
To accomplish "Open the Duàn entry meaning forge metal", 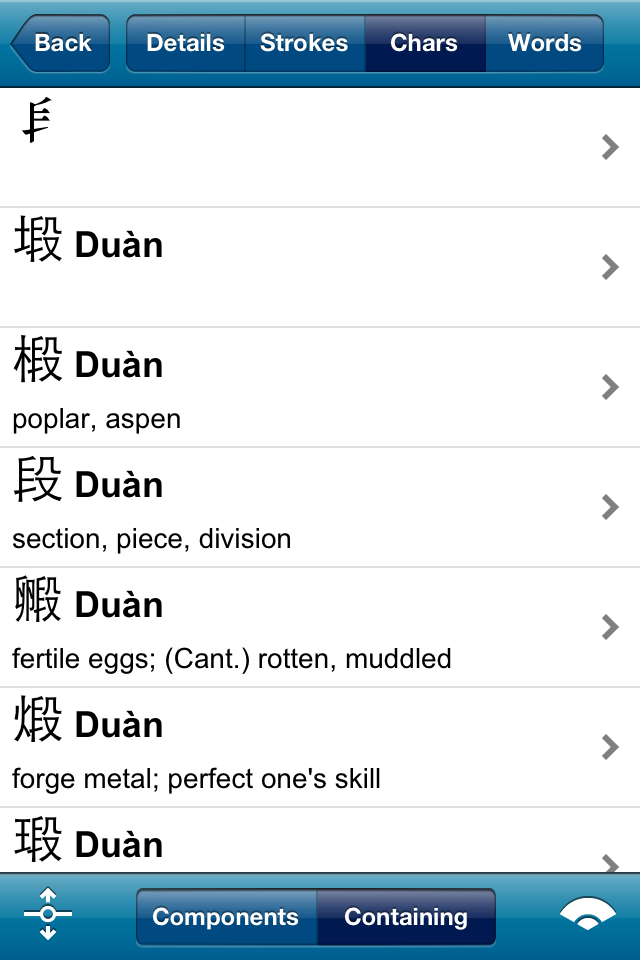I will [x=320, y=747].
